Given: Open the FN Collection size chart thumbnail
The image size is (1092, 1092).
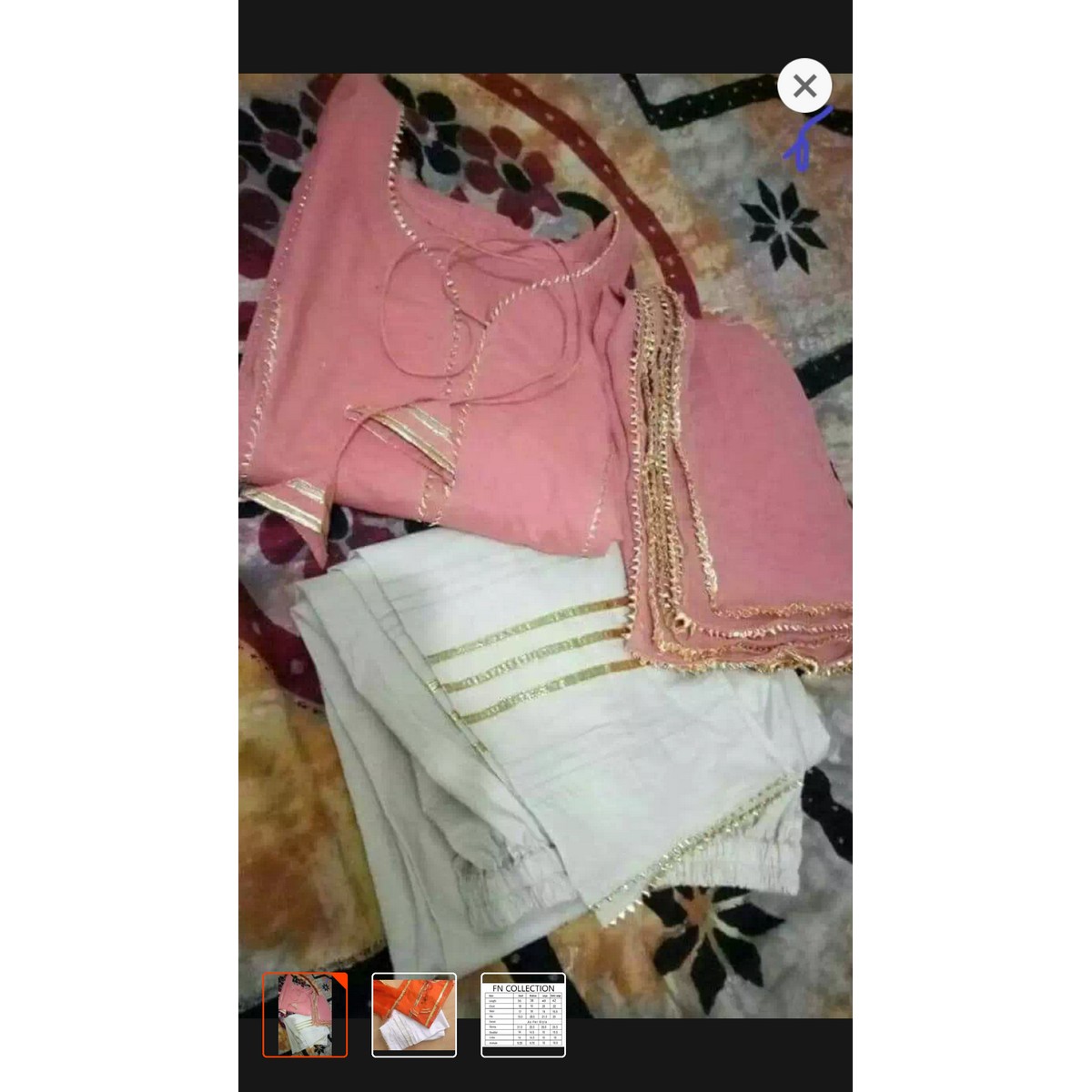Looking at the screenshot, I should 523,1015.
